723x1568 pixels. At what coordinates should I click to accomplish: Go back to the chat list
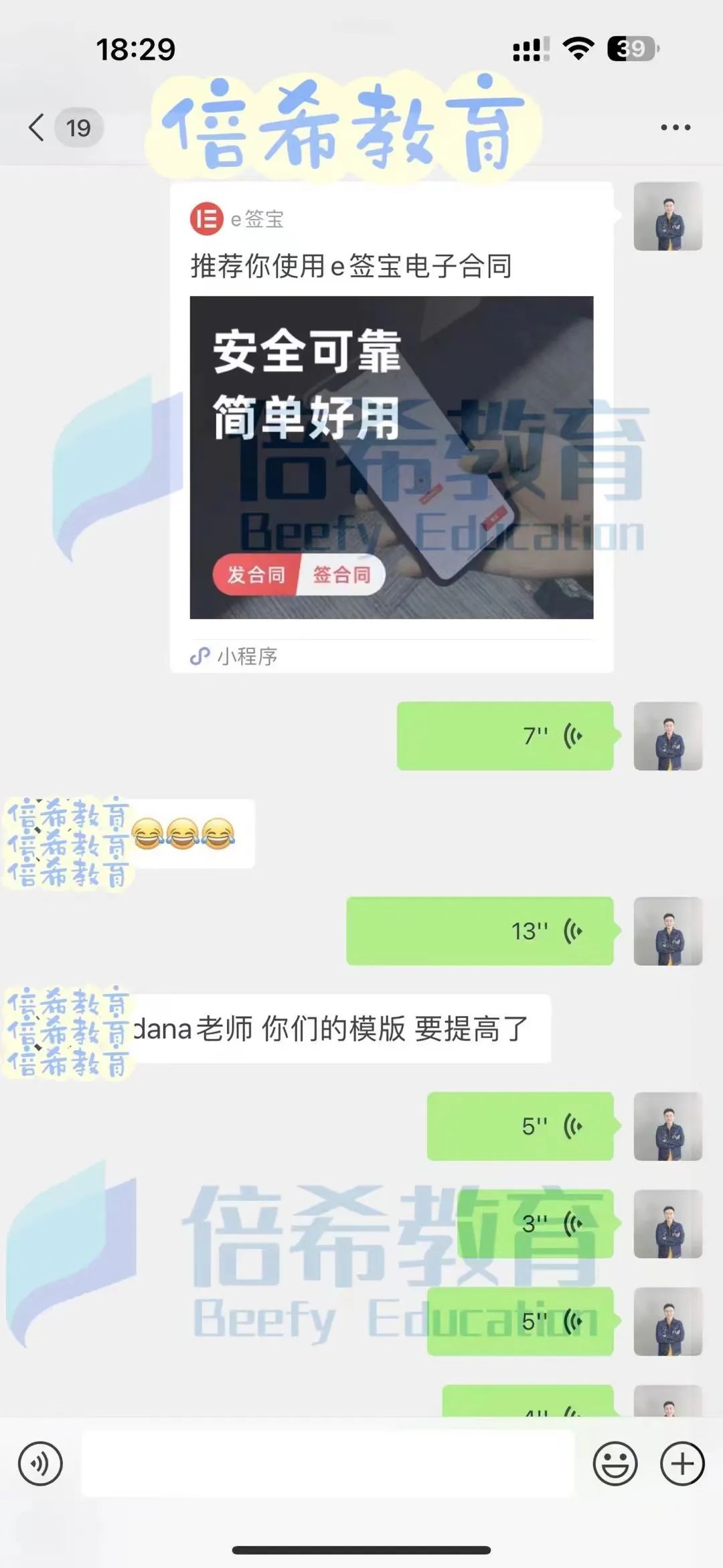[38, 127]
